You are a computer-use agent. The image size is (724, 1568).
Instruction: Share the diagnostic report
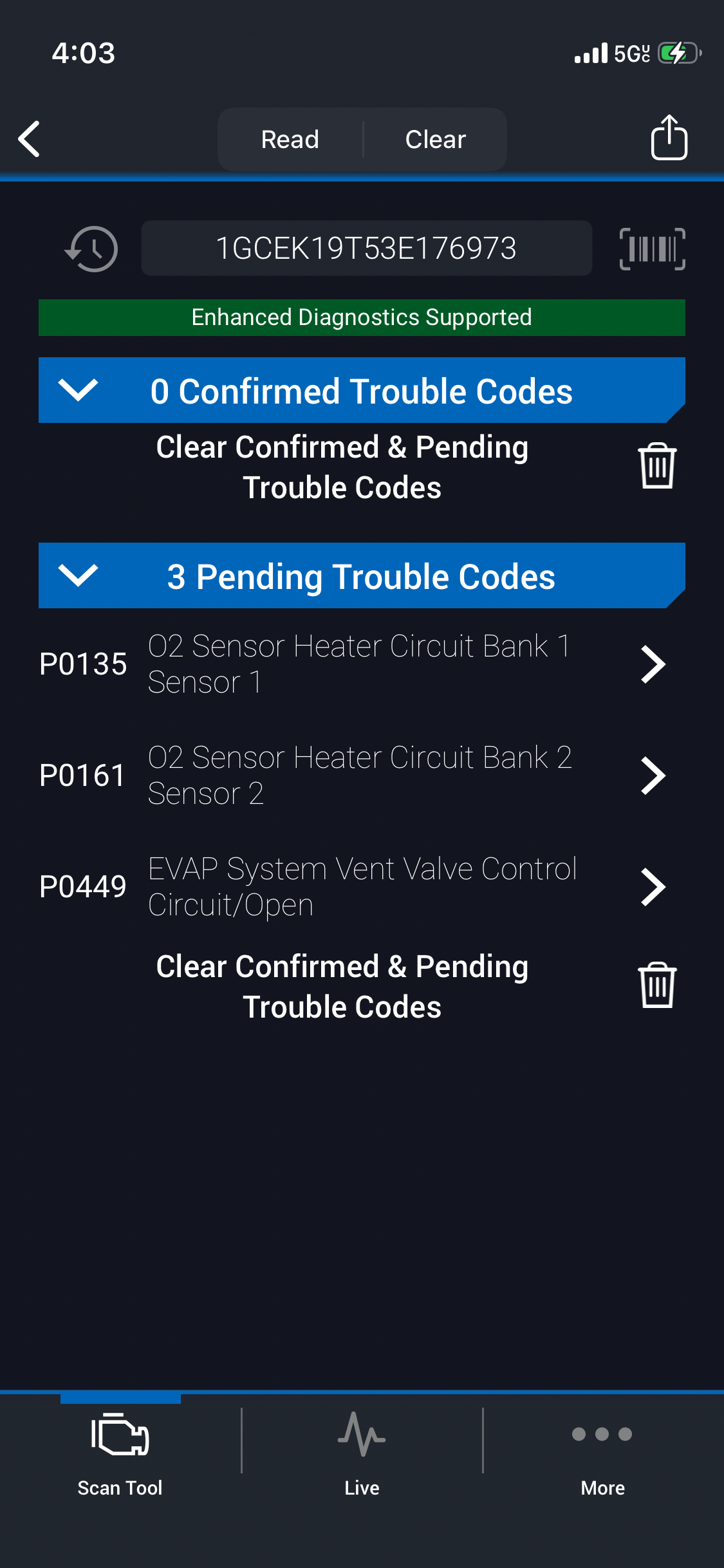[x=669, y=138]
